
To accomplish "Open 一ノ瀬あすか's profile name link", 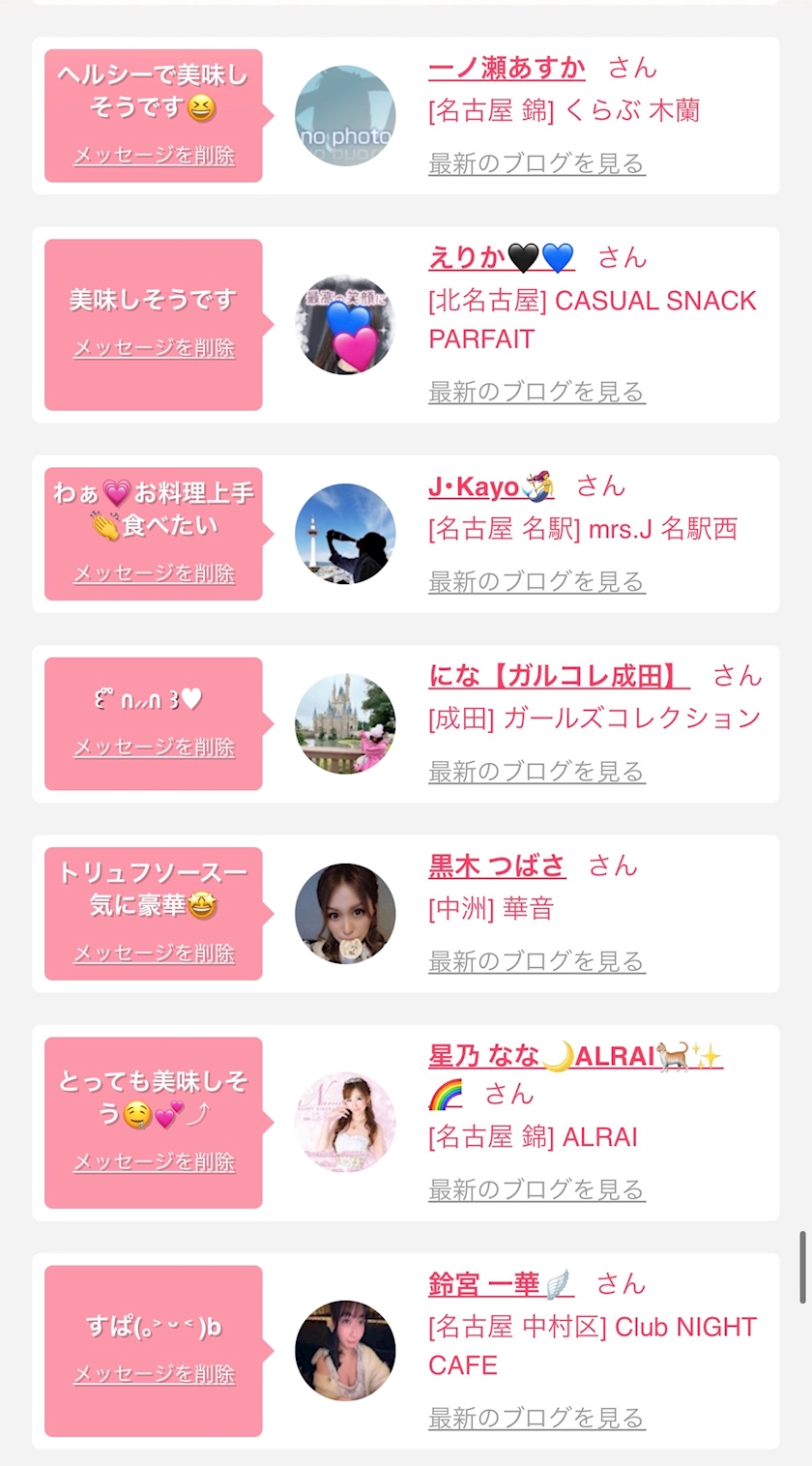I will [x=507, y=69].
